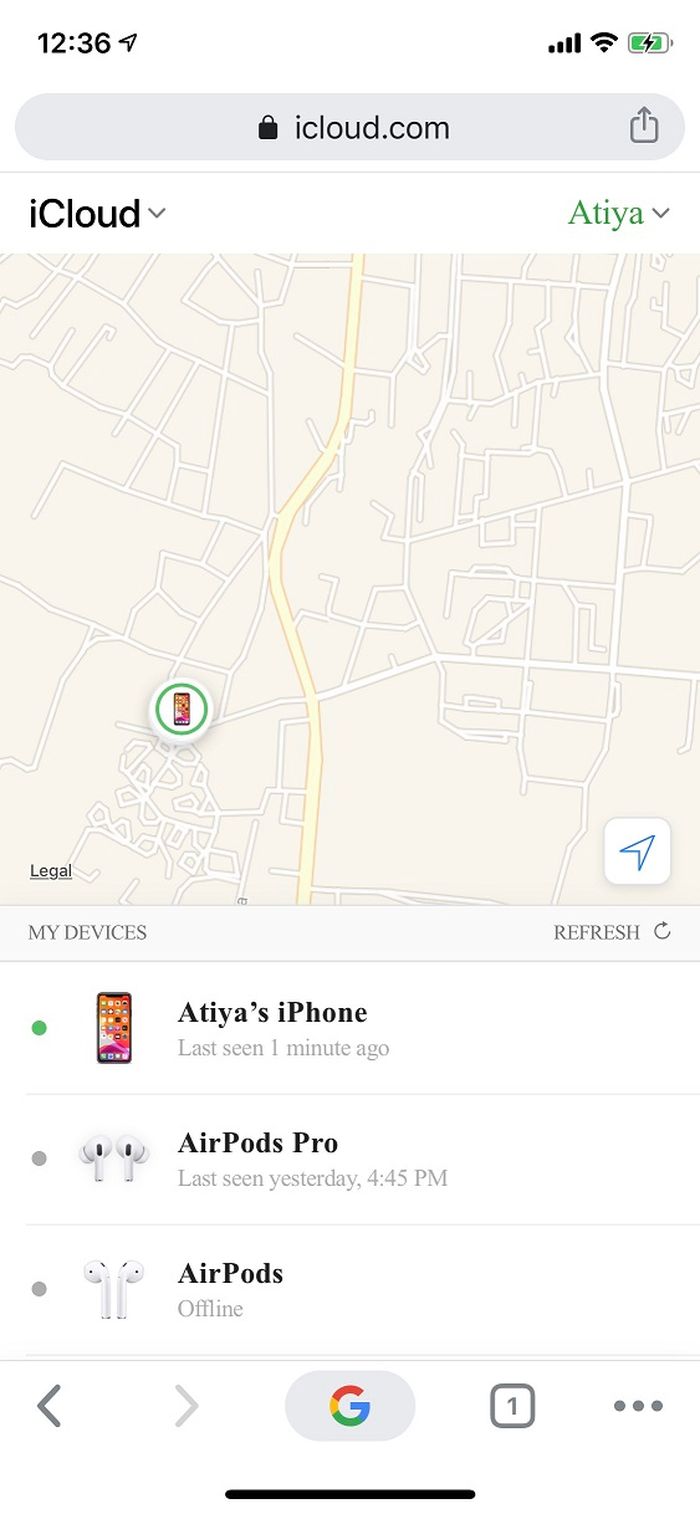Tap the share icon in the address bar
The image size is (700, 1514).
(x=644, y=126)
